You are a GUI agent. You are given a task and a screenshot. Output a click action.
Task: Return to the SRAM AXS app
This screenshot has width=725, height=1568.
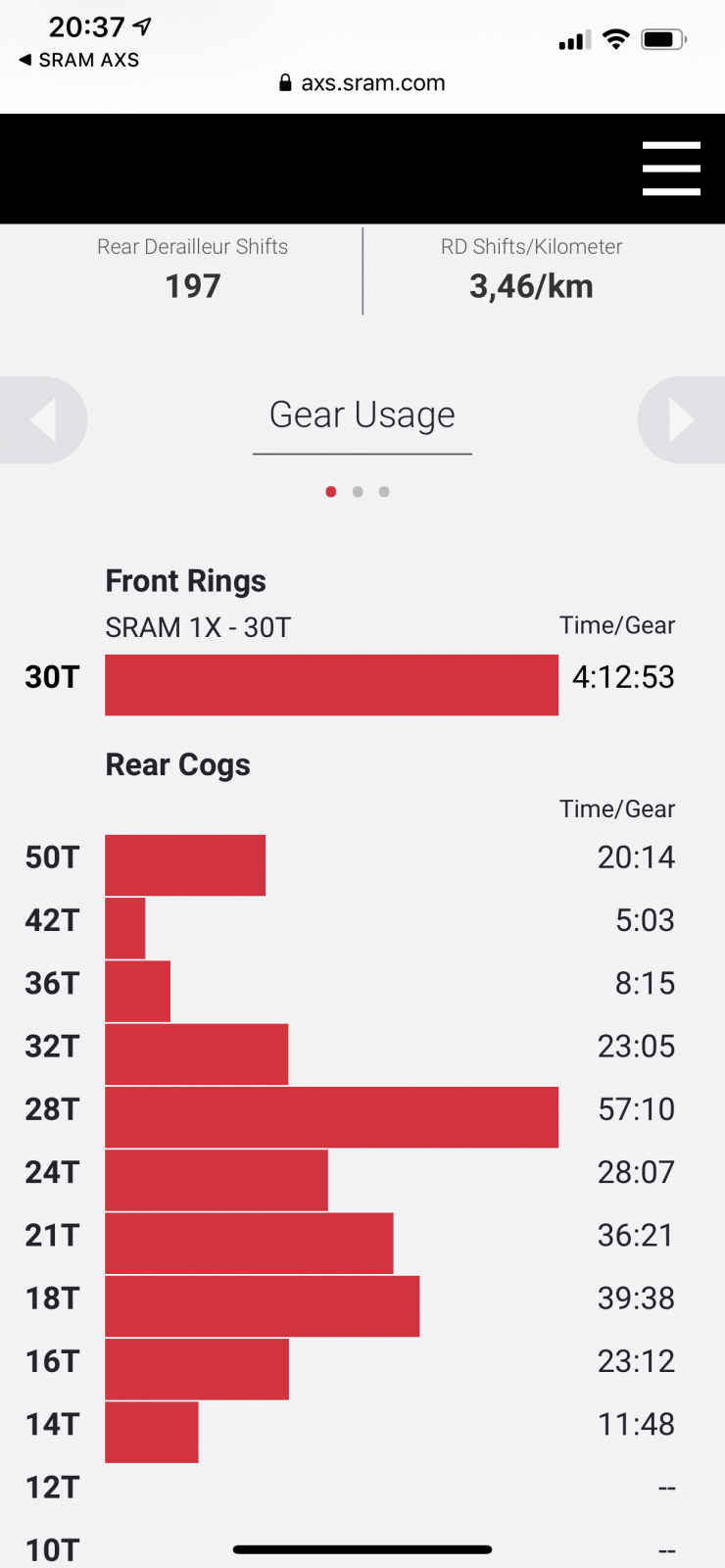78,60
